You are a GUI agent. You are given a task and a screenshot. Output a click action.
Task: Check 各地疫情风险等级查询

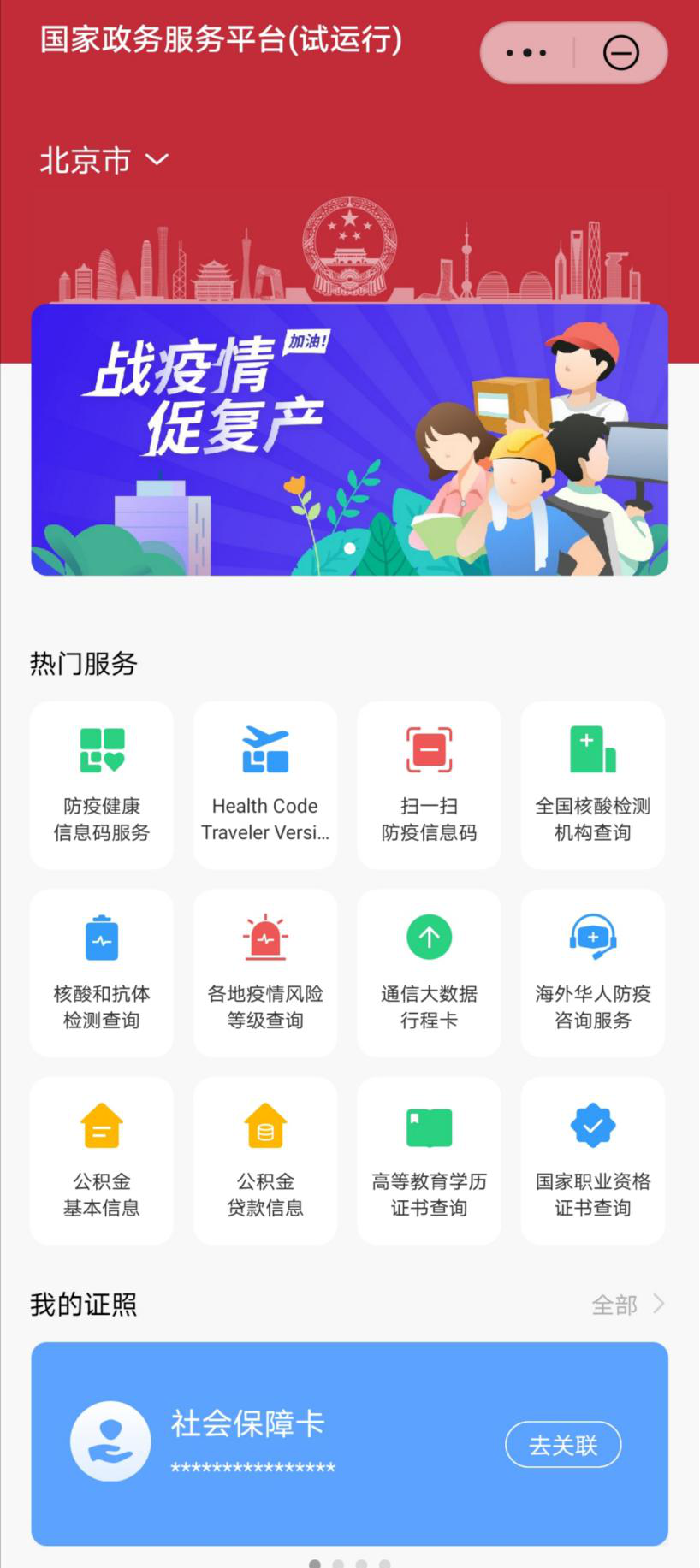pyautogui.click(x=265, y=973)
